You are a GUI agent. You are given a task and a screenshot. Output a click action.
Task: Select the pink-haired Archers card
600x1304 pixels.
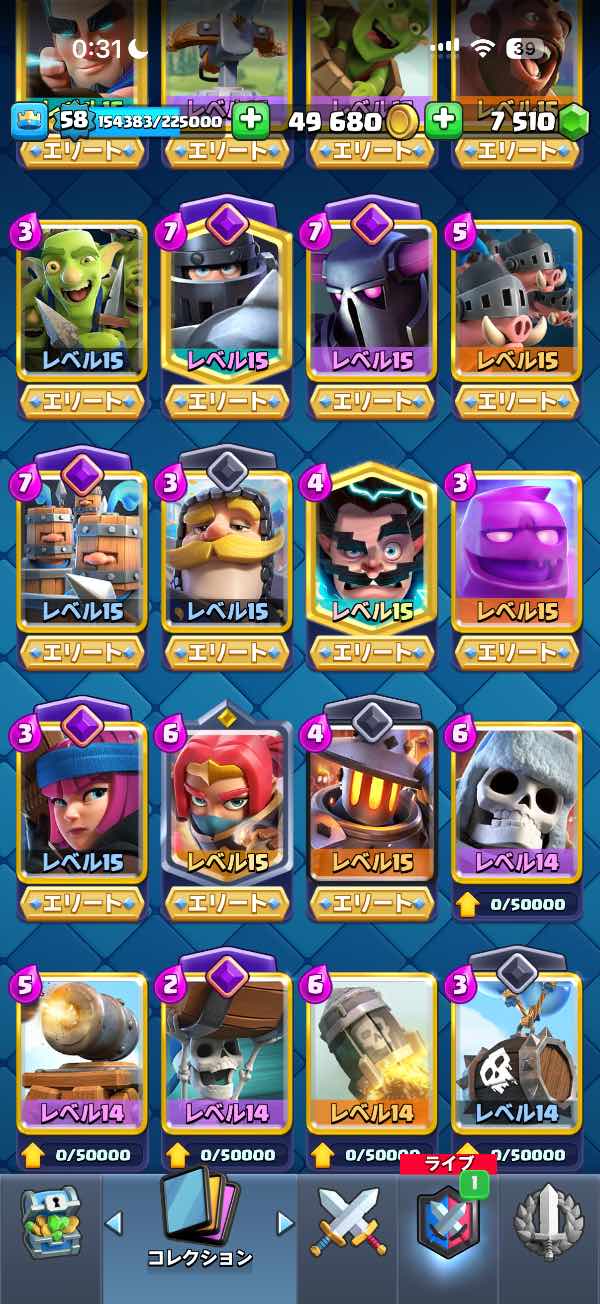click(x=82, y=800)
